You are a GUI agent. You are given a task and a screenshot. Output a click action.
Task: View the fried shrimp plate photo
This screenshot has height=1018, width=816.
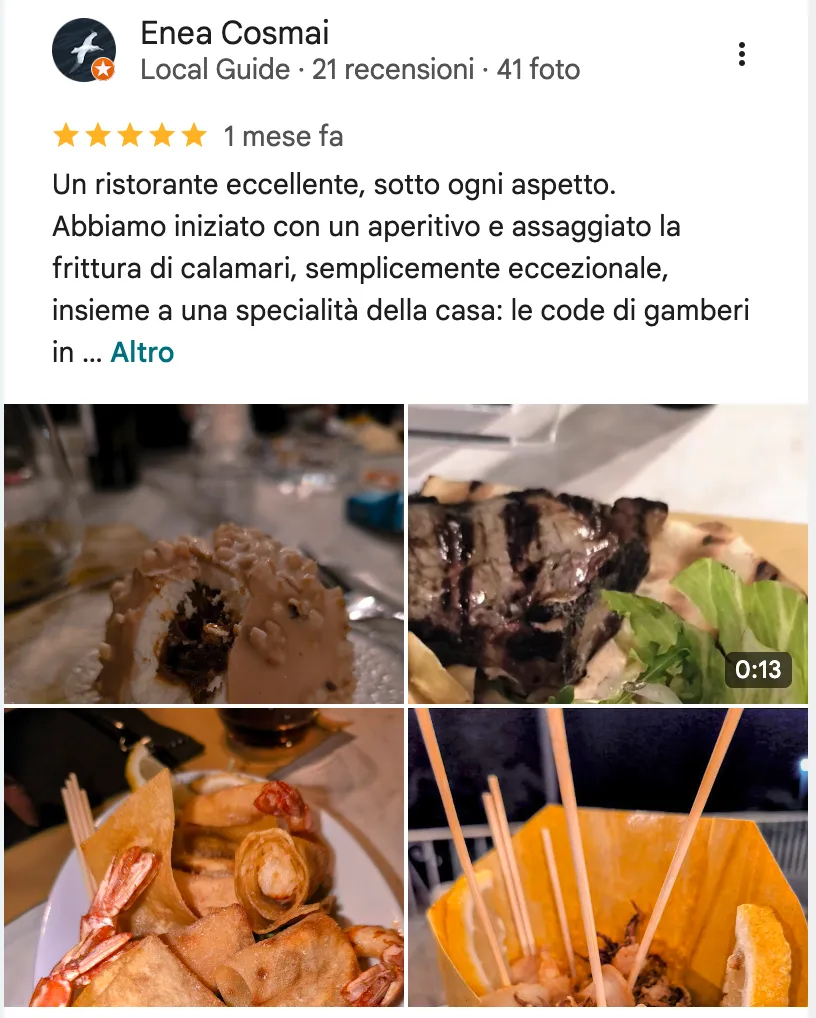[204, 858]
